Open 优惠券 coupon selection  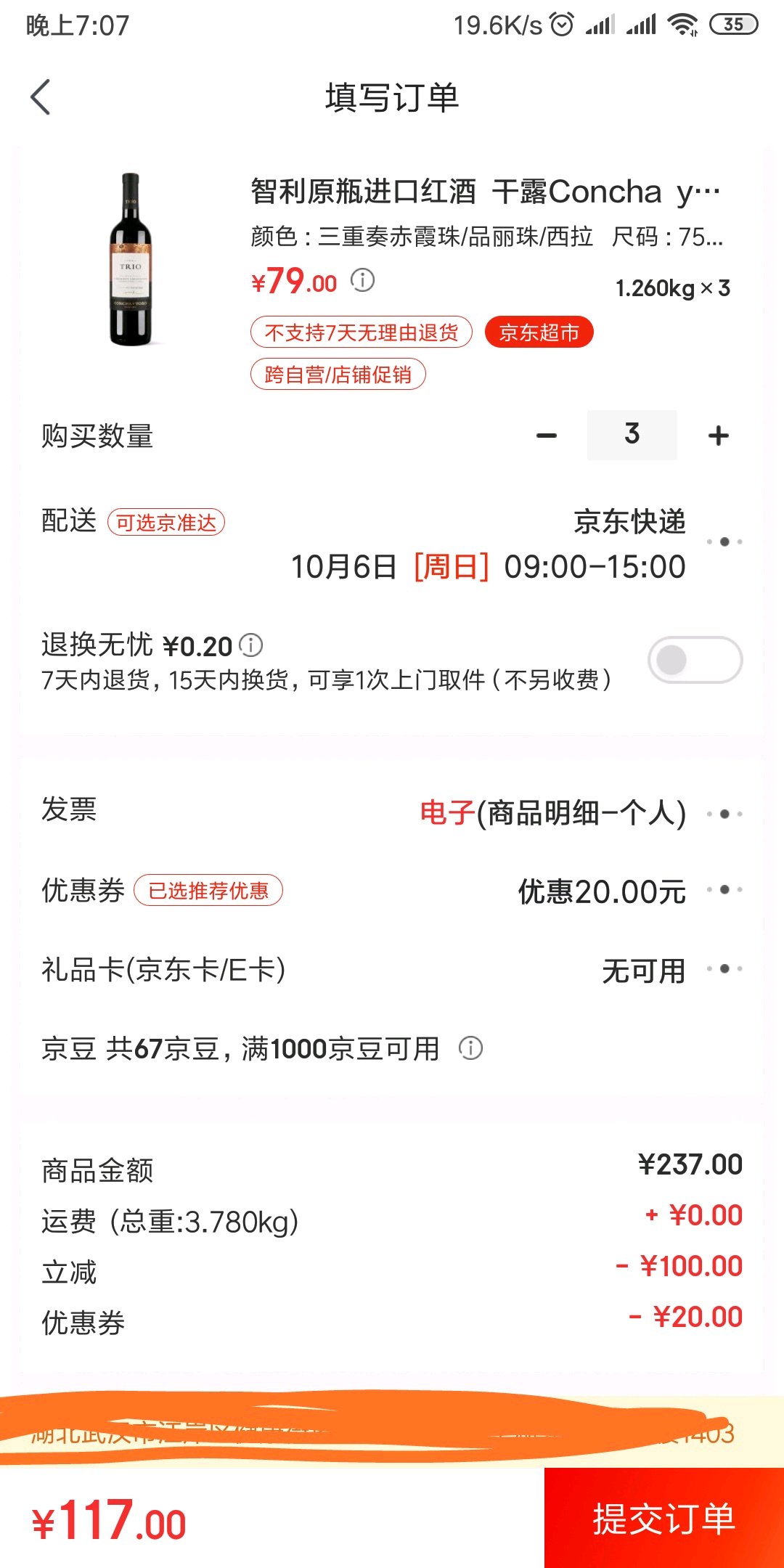[x=724, y=890]
